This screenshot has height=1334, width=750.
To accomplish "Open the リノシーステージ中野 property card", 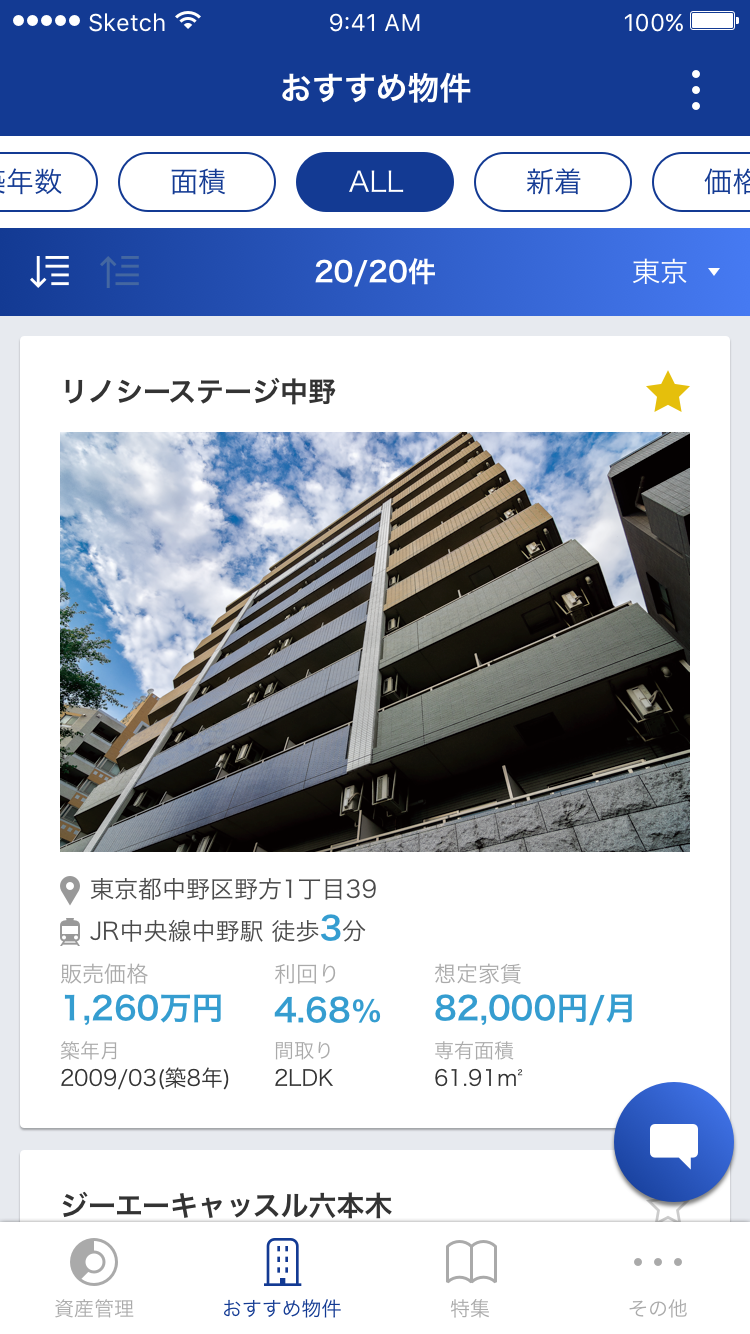I will point(375,732).
